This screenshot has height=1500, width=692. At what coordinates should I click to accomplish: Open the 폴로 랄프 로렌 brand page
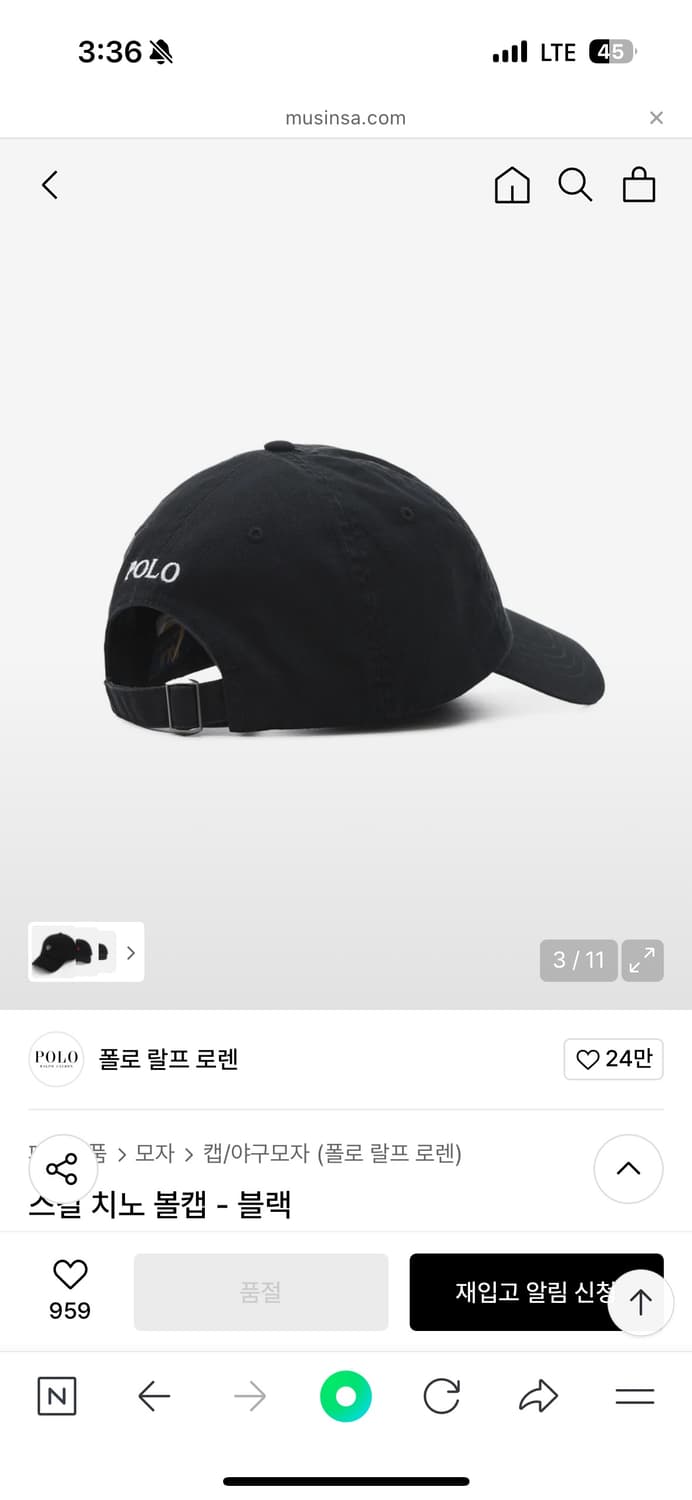tap(168, 1059)
